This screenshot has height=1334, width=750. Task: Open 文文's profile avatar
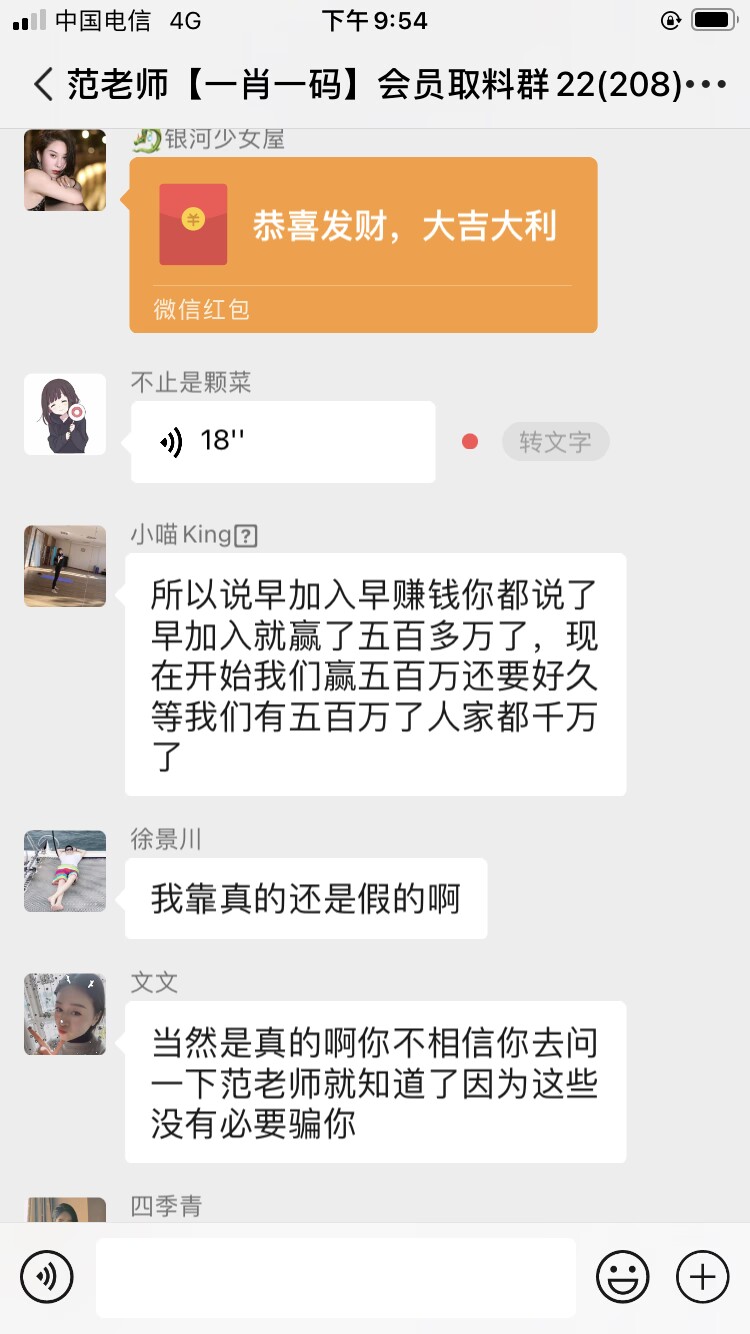point(65,1014)
